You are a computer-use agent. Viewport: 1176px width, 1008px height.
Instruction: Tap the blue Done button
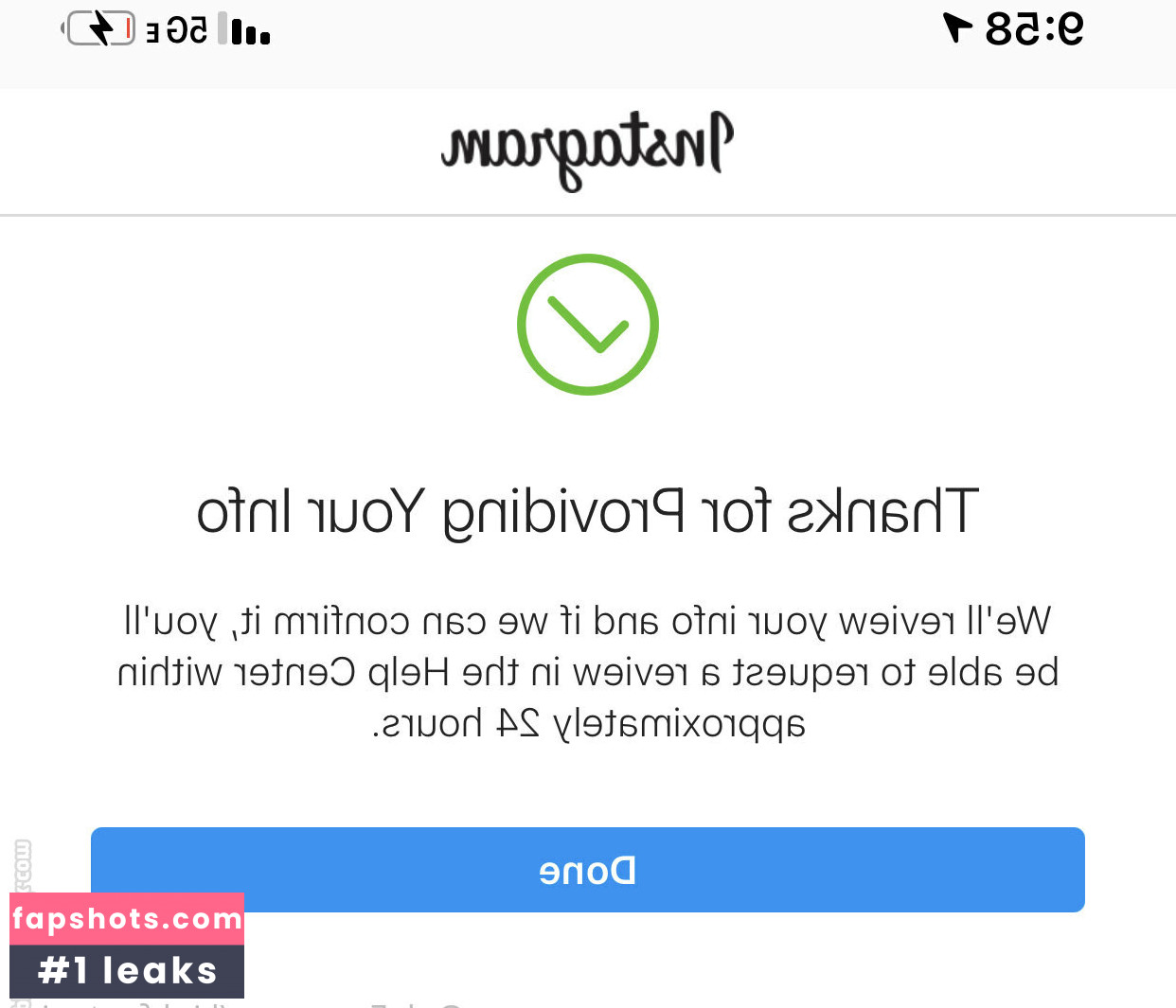coord(587,870)
